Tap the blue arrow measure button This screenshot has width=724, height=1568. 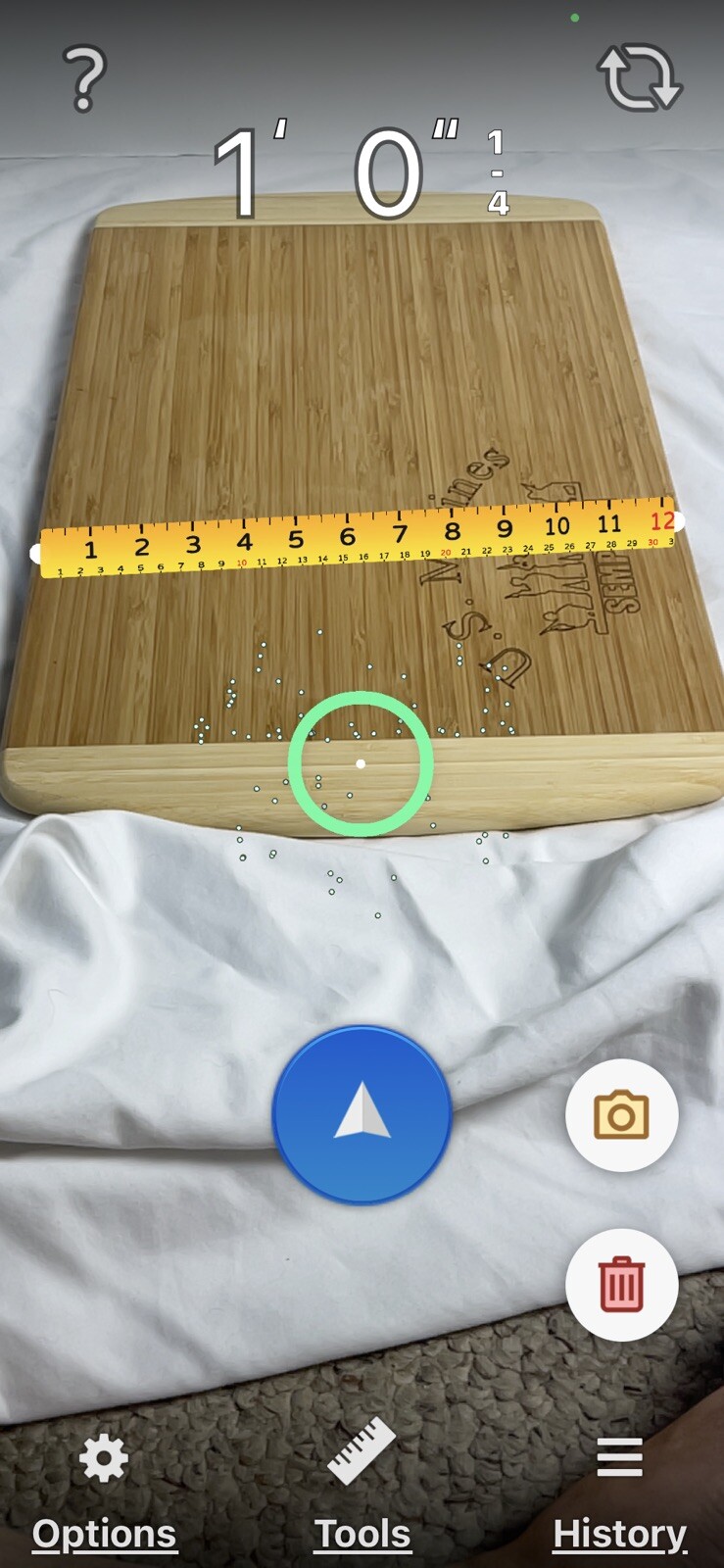point(362,1114)
